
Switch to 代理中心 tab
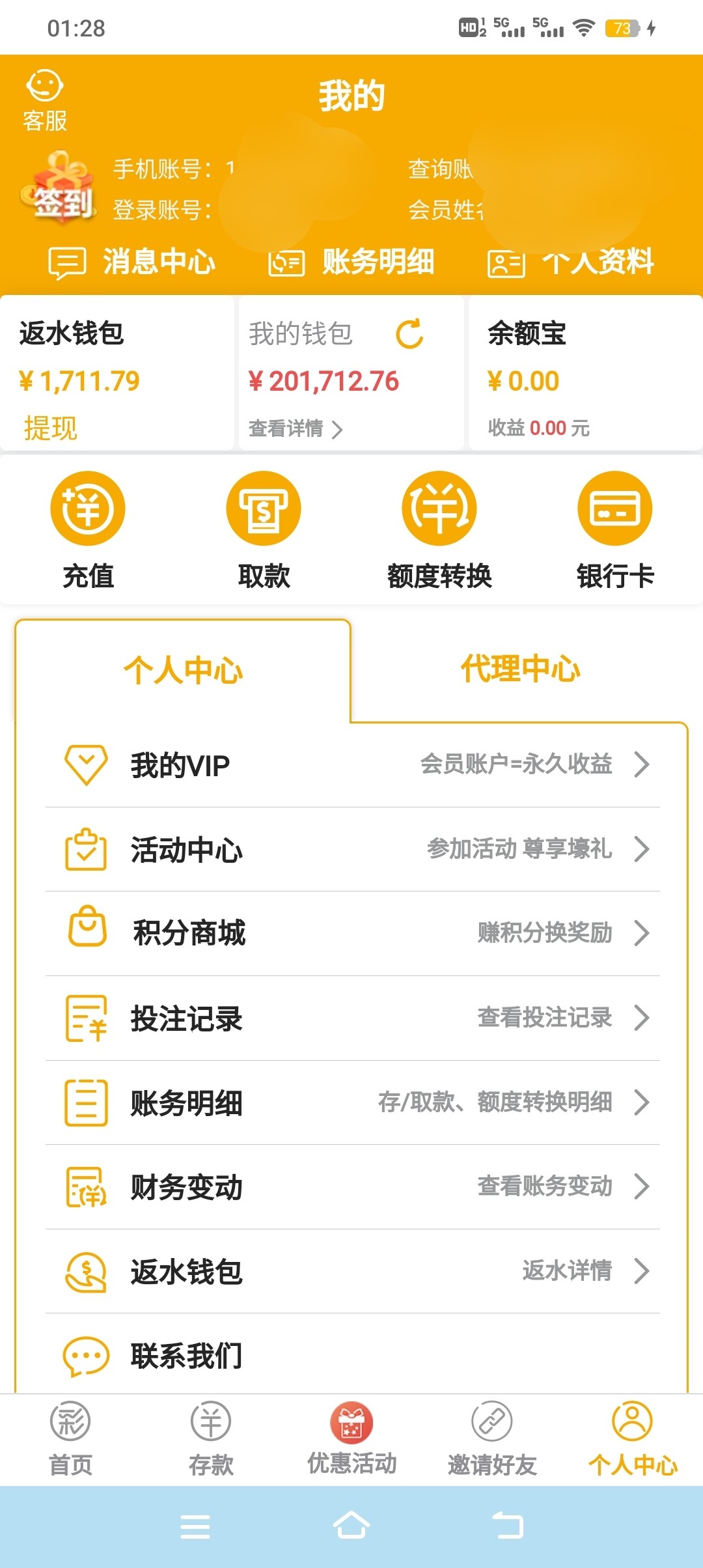(520, 669)
